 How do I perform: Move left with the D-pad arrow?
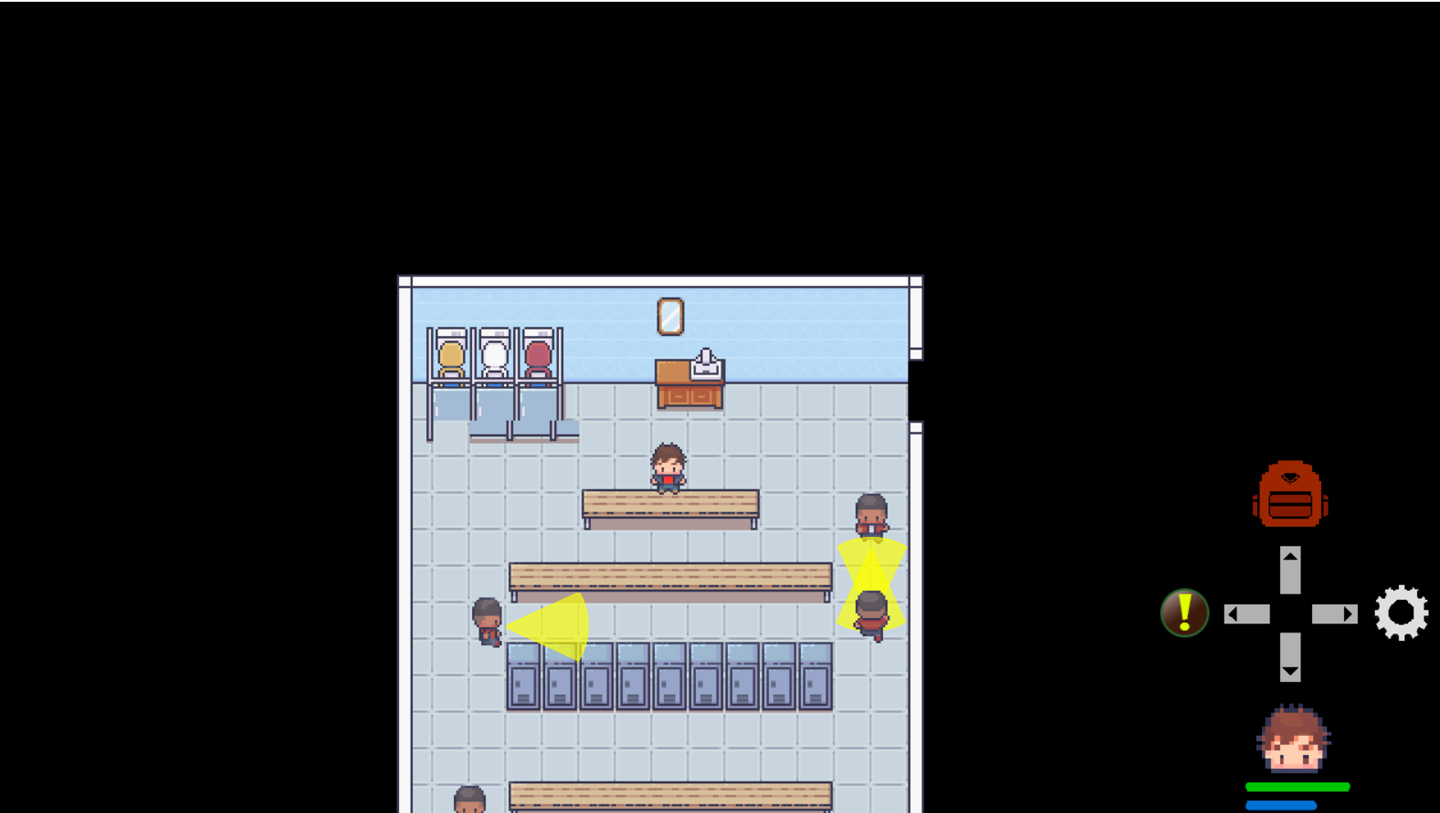[1247, 614]
